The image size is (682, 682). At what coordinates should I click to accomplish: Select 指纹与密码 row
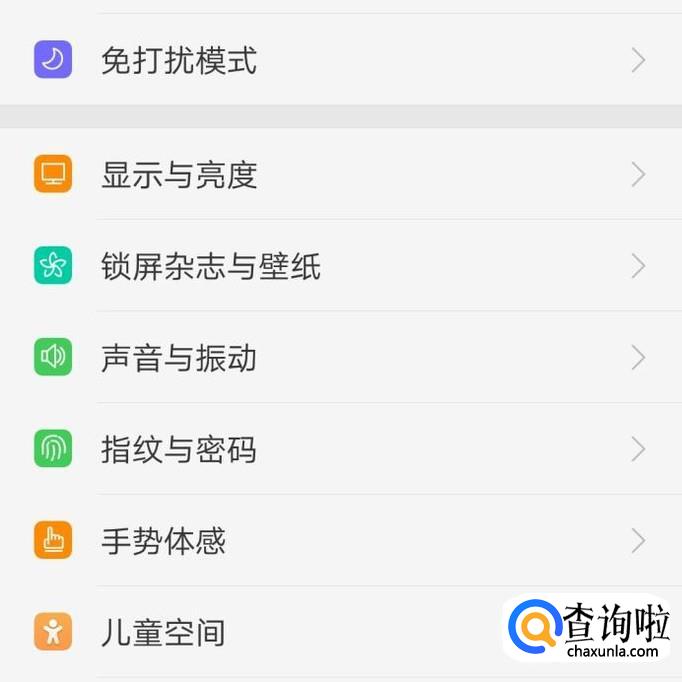coord(180,449)
